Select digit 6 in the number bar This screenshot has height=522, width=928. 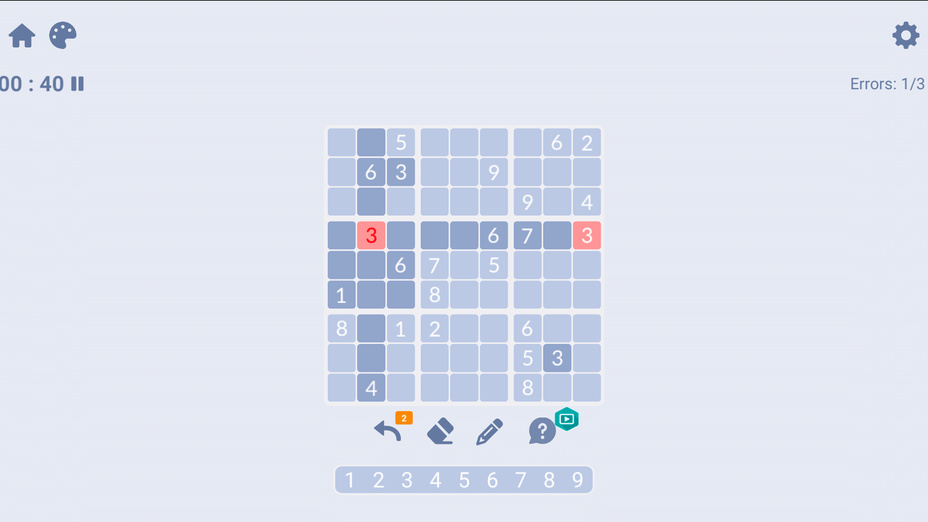pyautogui.click(x=492, y=480)
